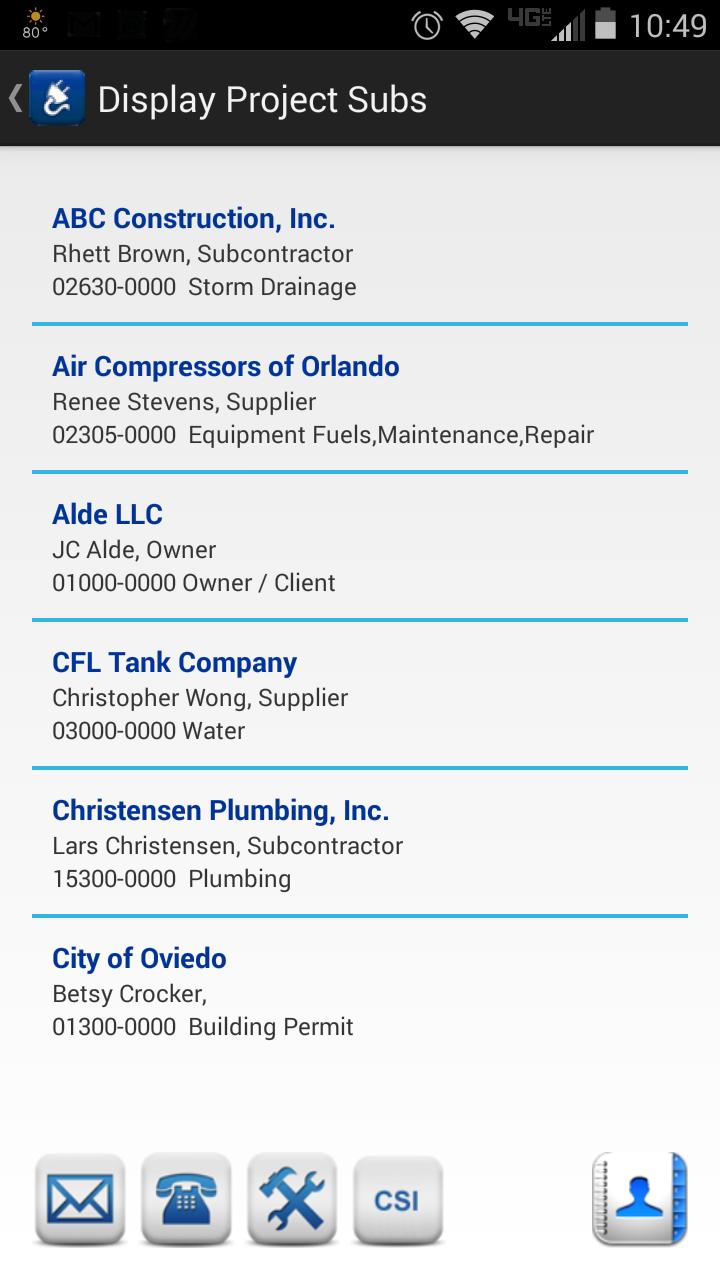Tap the telephone call button

tap(186, 1199)
